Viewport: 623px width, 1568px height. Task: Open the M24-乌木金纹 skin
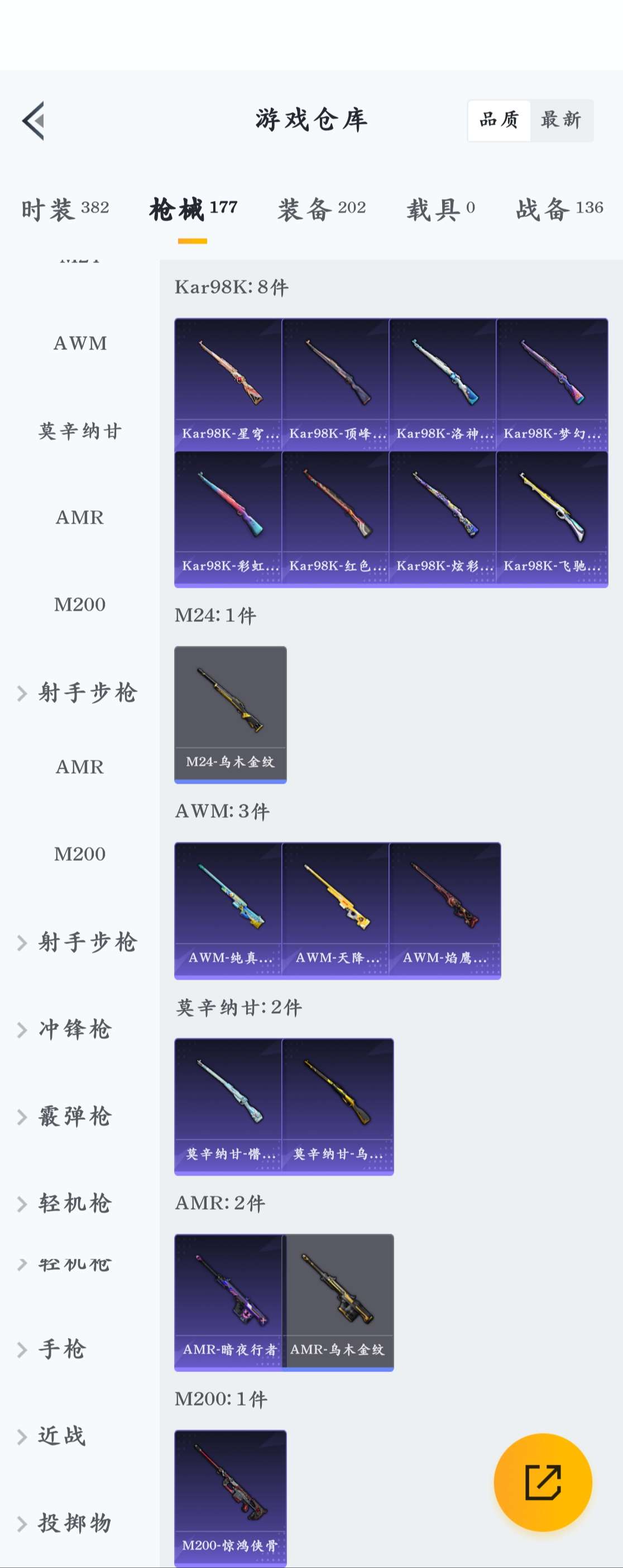[230, 713]
